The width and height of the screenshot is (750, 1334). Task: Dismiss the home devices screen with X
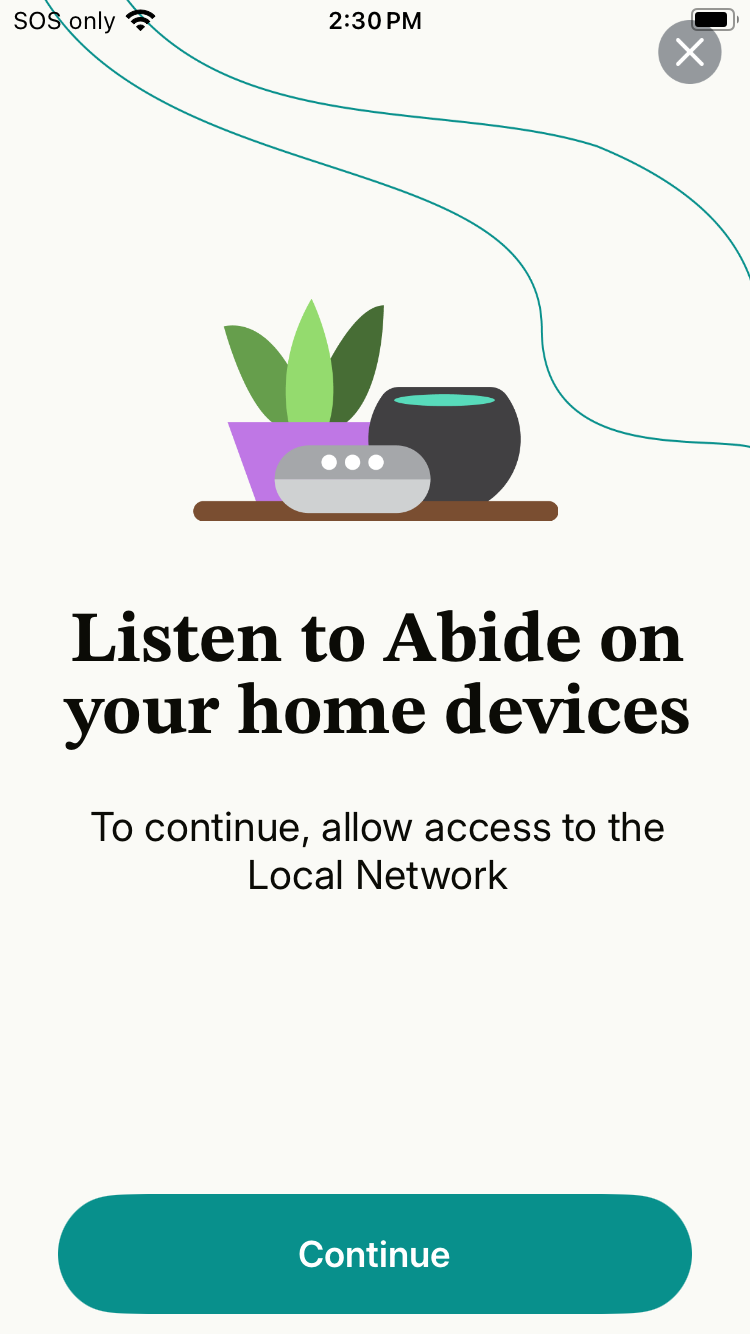coord(690,52)
